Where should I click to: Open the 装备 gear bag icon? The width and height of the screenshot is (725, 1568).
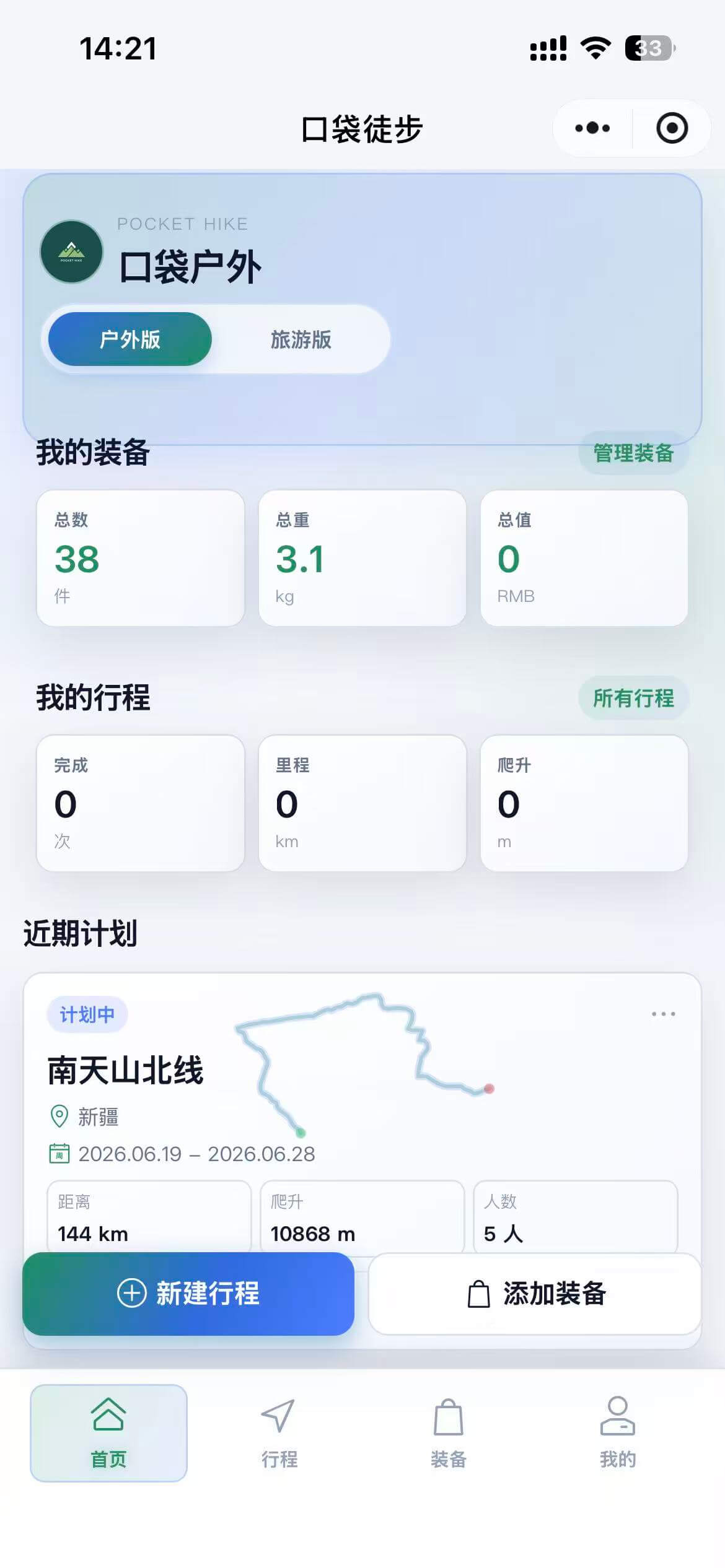coord(448,1418)
